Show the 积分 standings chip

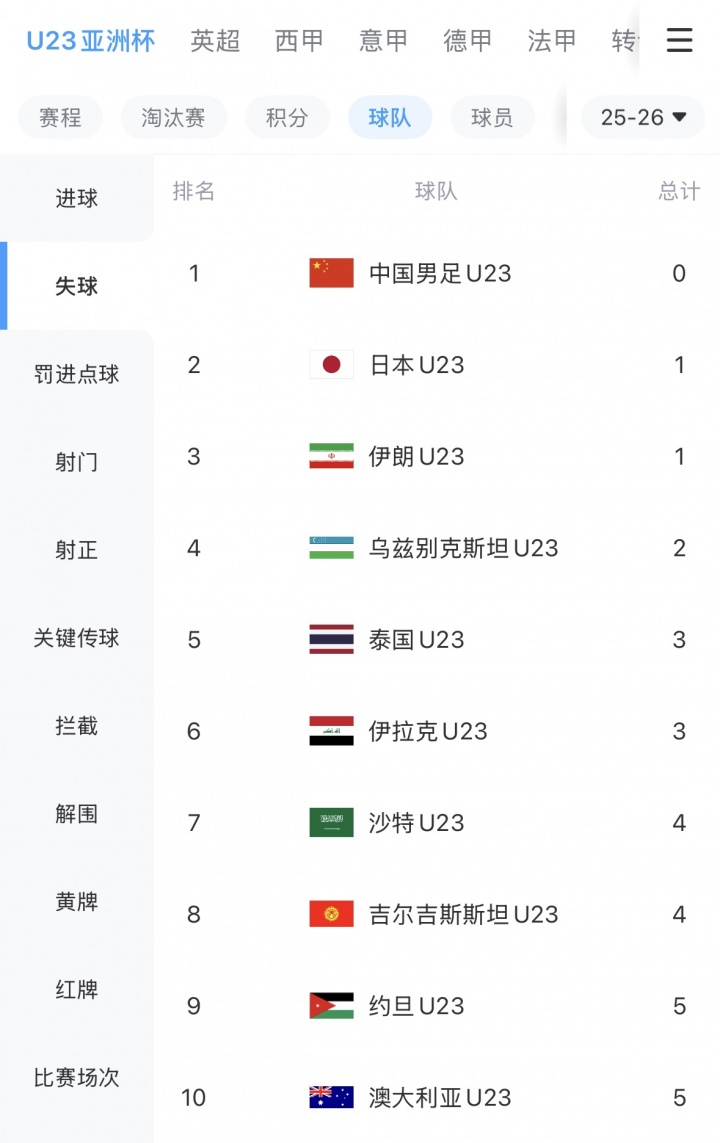(287, 117)
